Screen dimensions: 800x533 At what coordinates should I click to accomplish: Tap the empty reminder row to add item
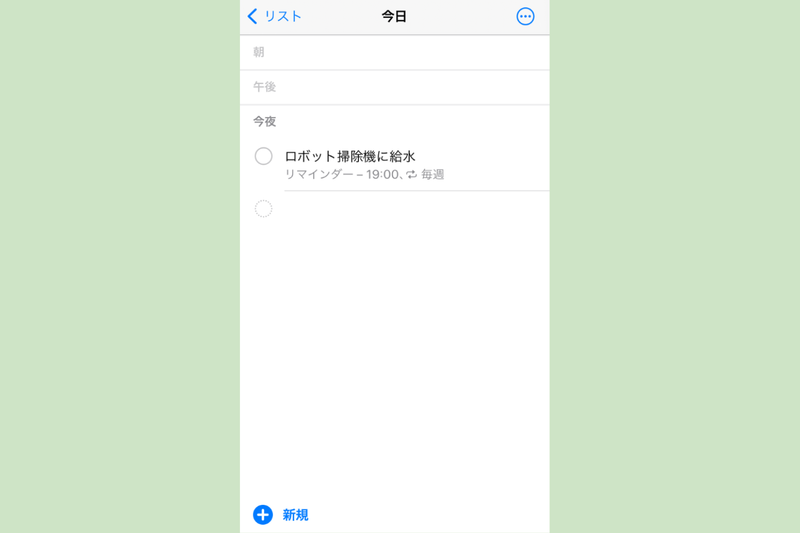pyautogui.click(x=400, y=209)
